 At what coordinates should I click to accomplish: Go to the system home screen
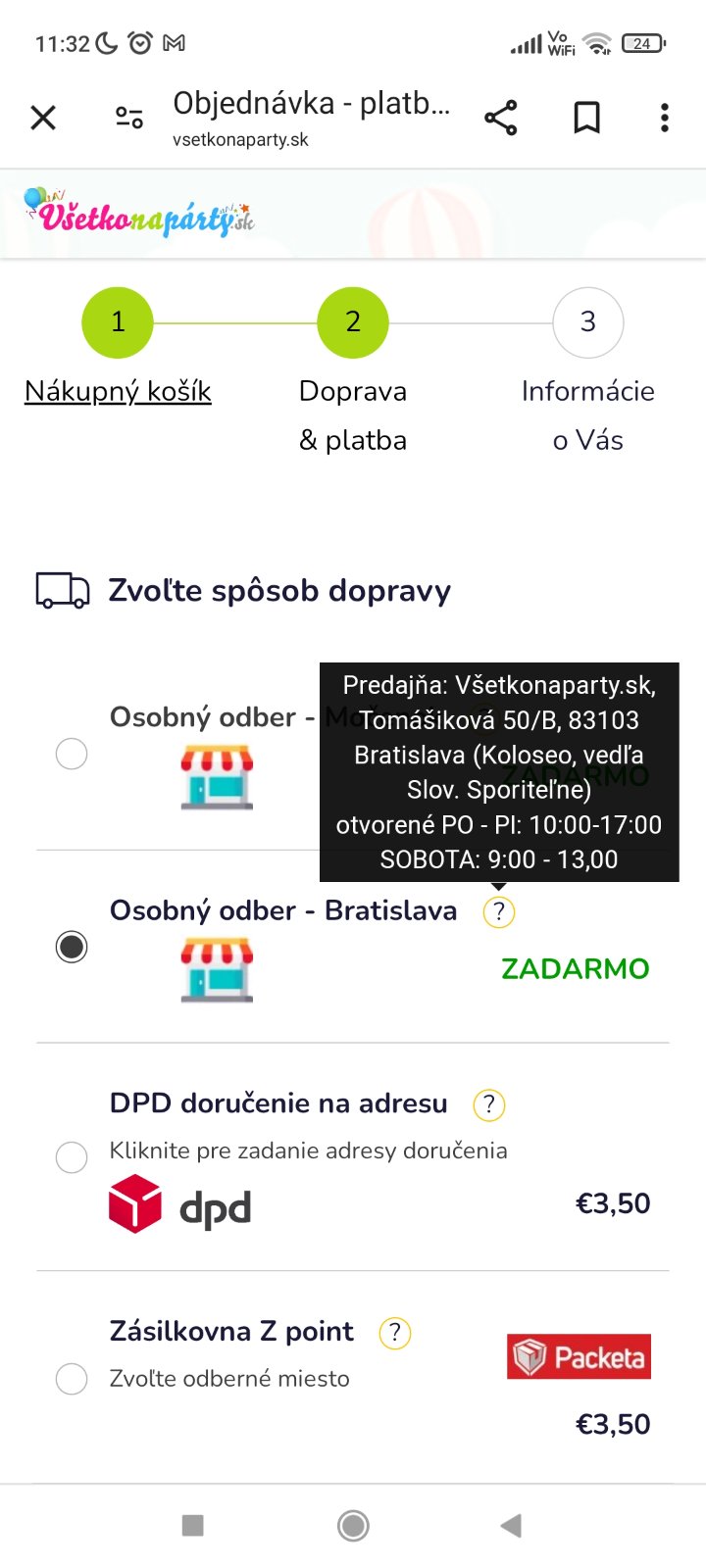tap(353, 1525)
